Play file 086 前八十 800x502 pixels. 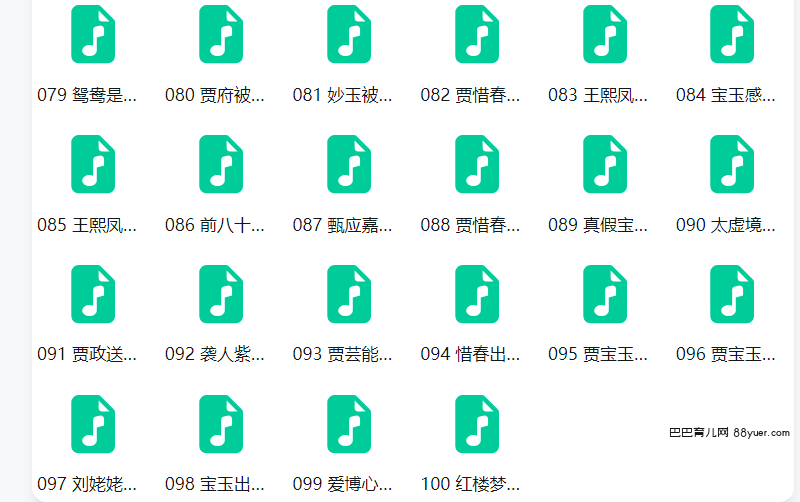221,165
